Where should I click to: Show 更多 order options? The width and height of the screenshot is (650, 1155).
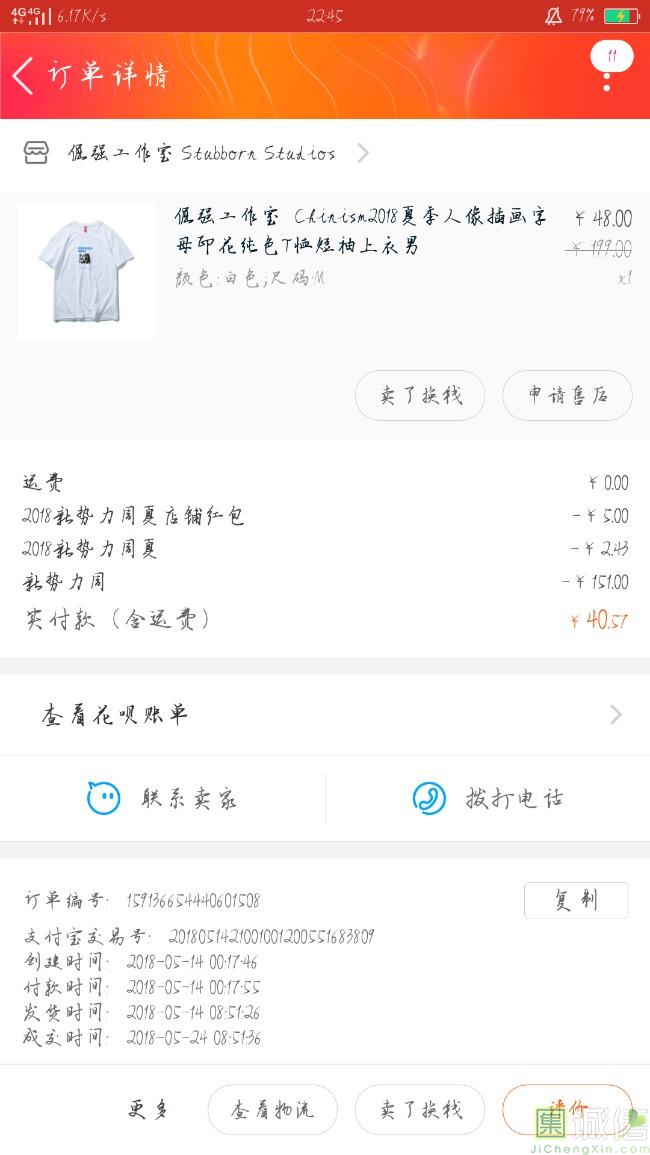coord(148,1109)
